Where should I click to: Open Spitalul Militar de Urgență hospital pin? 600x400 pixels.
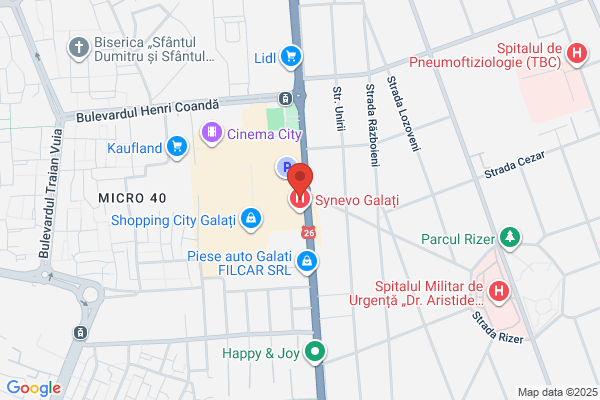[x=499, y=292]
